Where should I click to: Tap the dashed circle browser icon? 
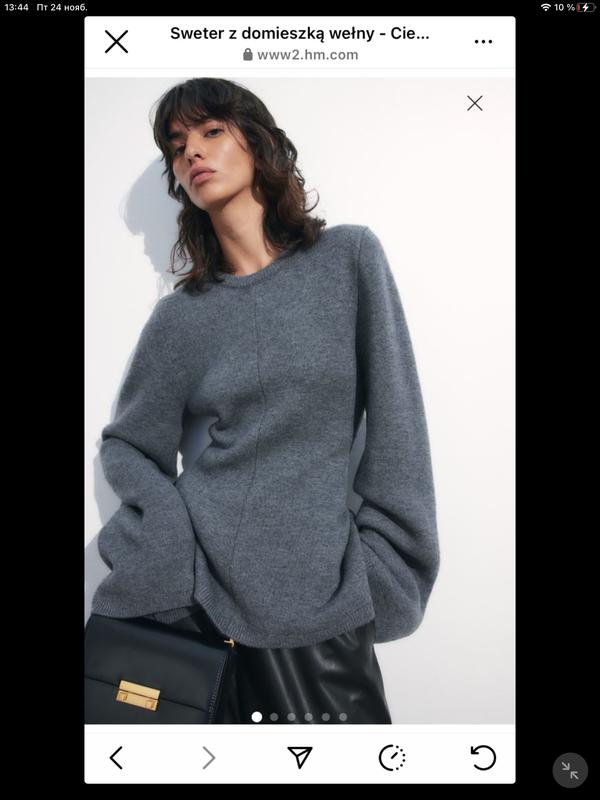coord(392,758)
